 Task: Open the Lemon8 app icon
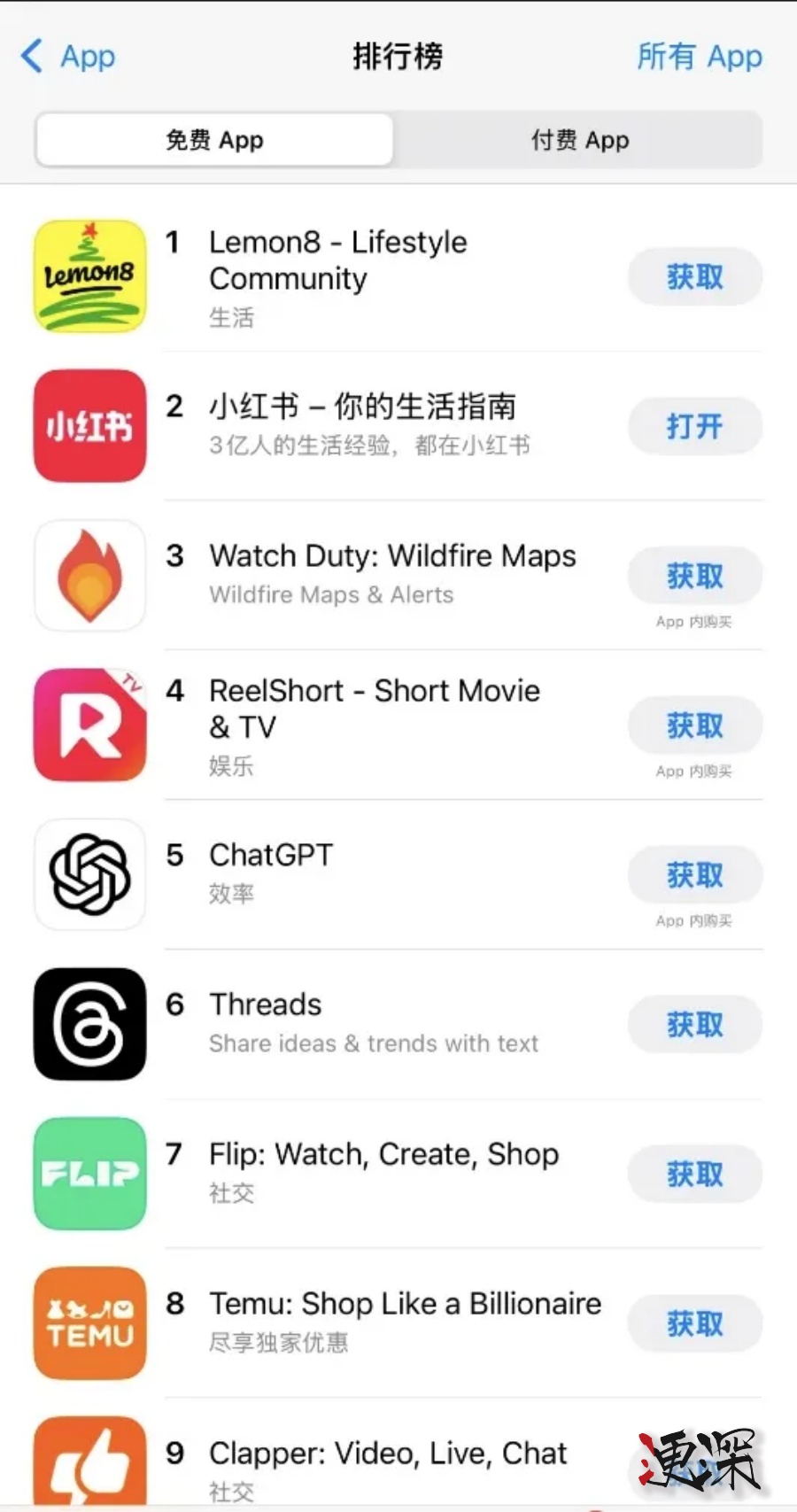(x=89, y=276)
